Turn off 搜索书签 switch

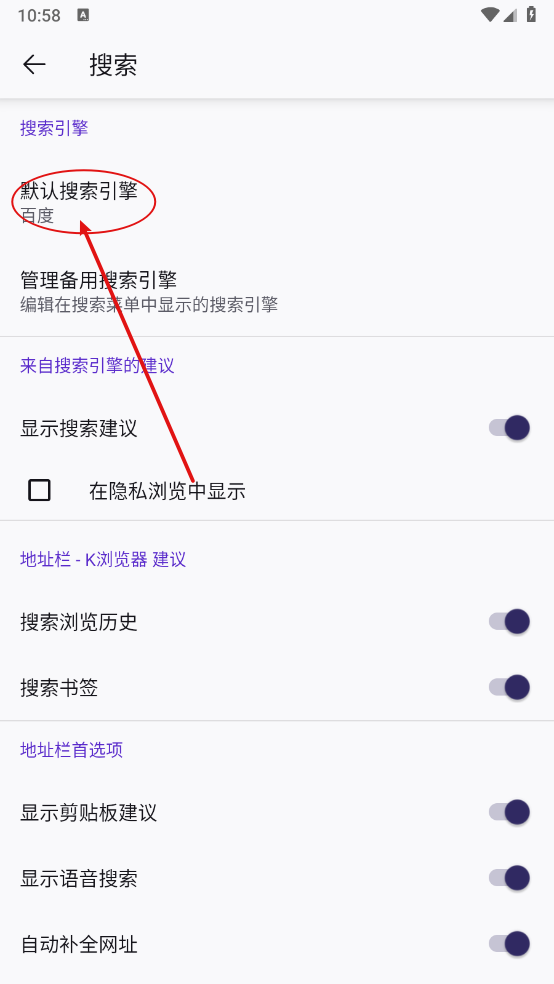509,687
